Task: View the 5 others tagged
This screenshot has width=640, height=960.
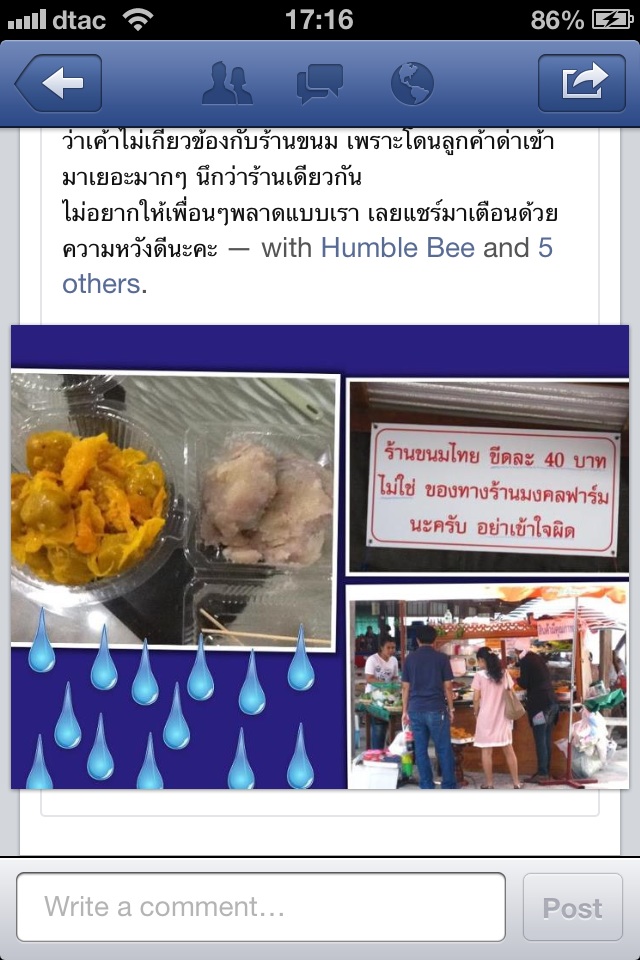Action: click(100, 284)
